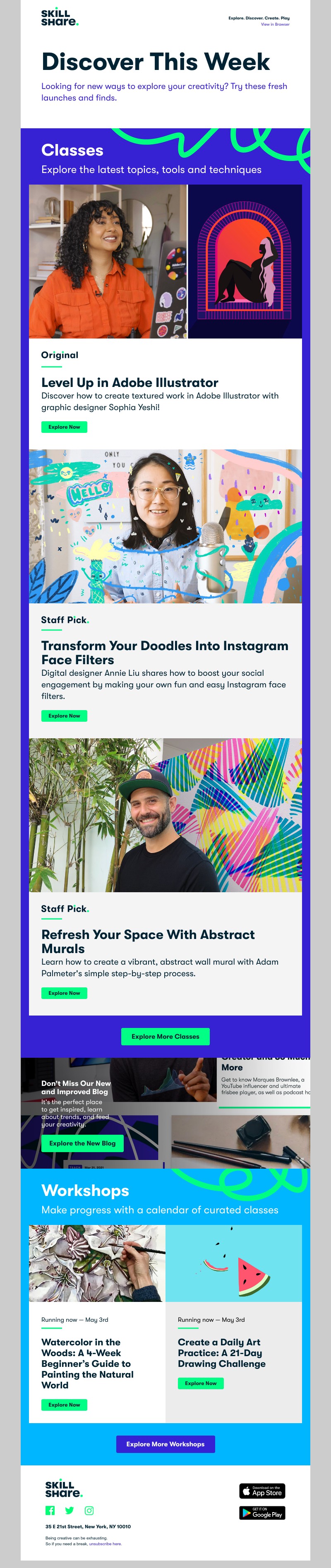Image resolution: width=331 pixels, height=1568 pixels.
Task: Open the View in Browser link
Action: (275, 24)
